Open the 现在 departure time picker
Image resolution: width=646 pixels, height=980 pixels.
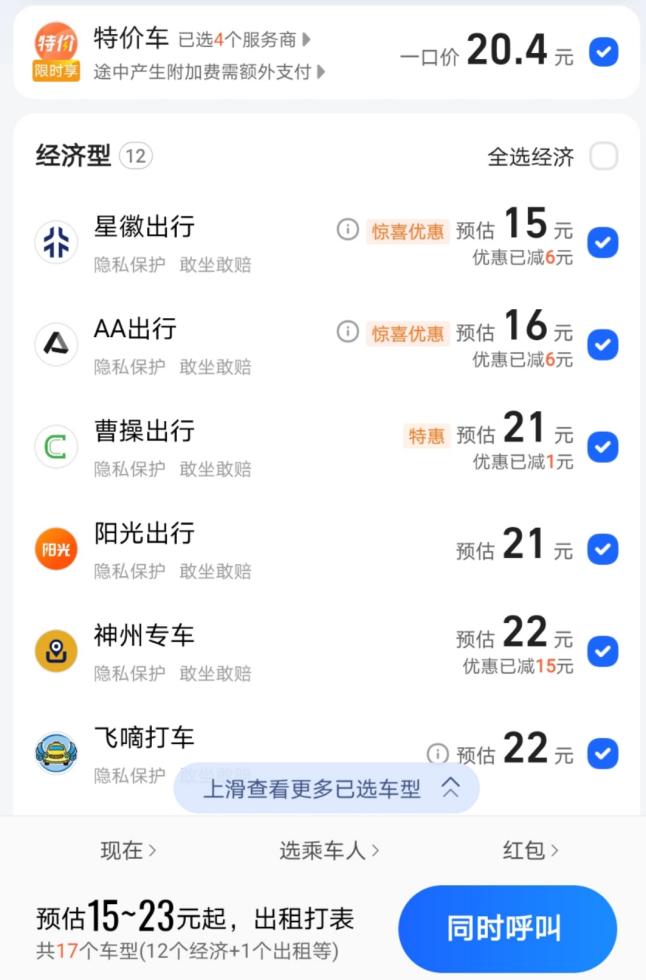click(x=128, y=851)
